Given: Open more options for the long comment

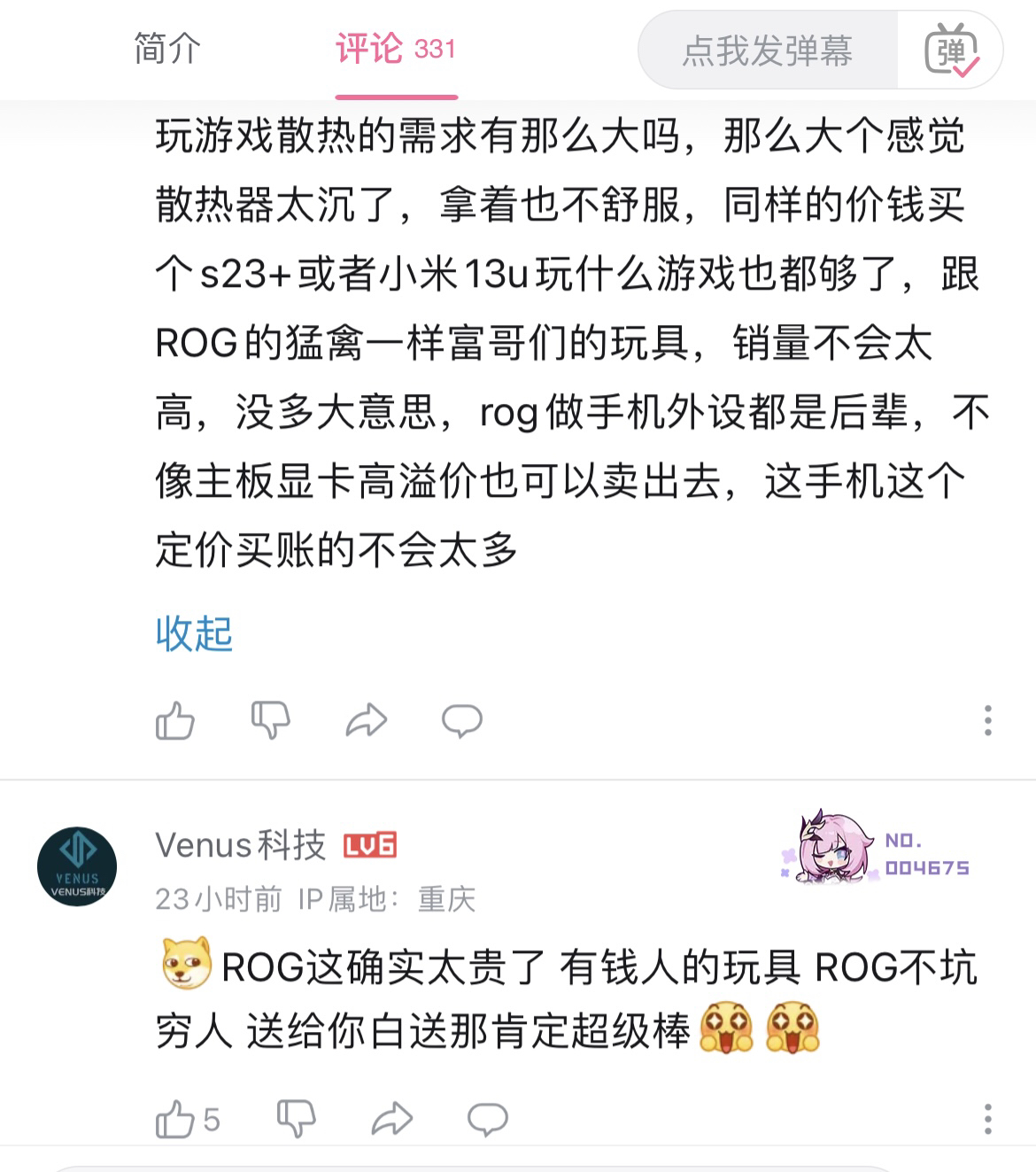Looking at the screenshot, I should coord(987,720).
